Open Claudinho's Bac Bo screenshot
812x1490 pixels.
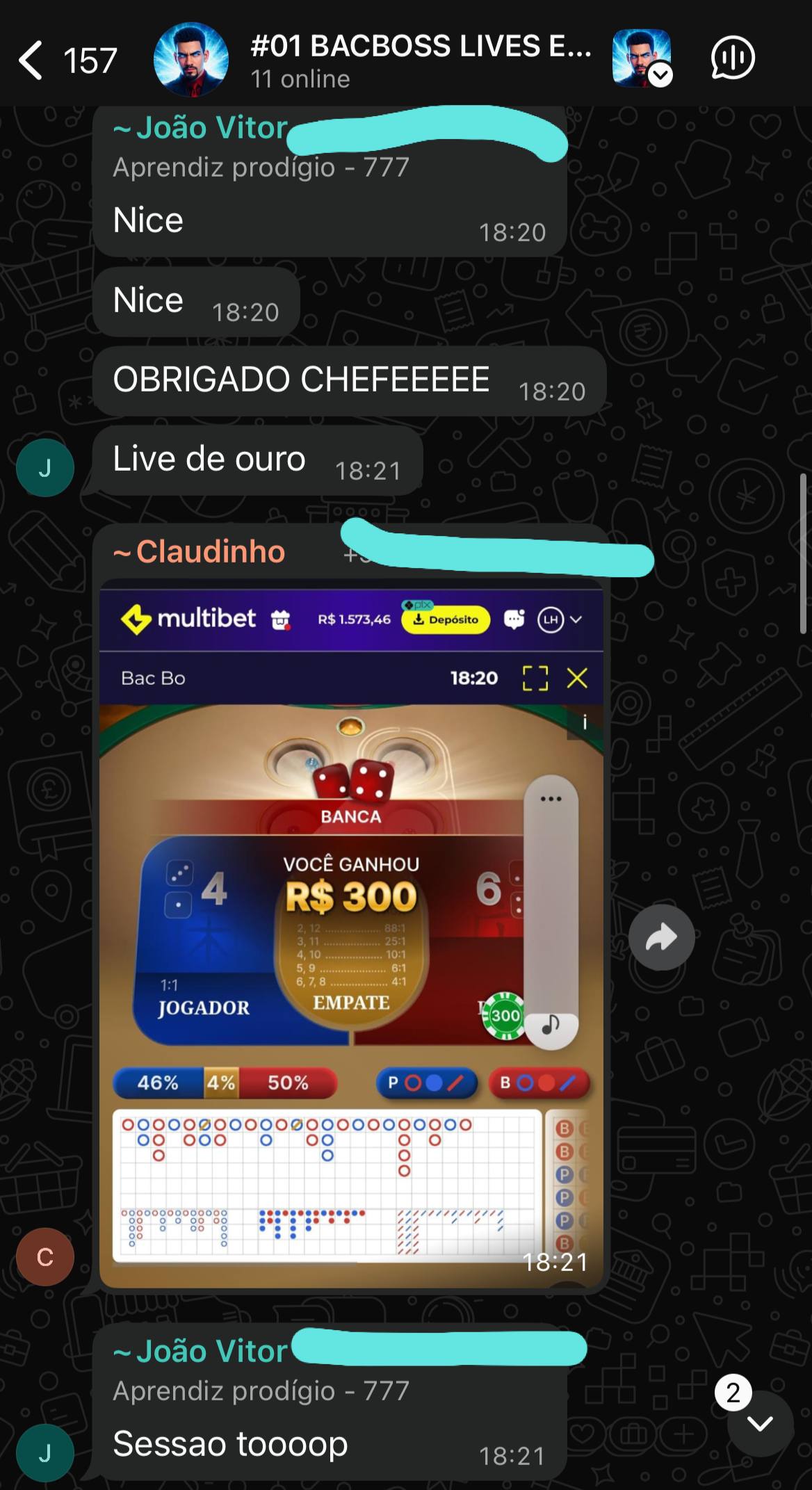pos(351,932)
